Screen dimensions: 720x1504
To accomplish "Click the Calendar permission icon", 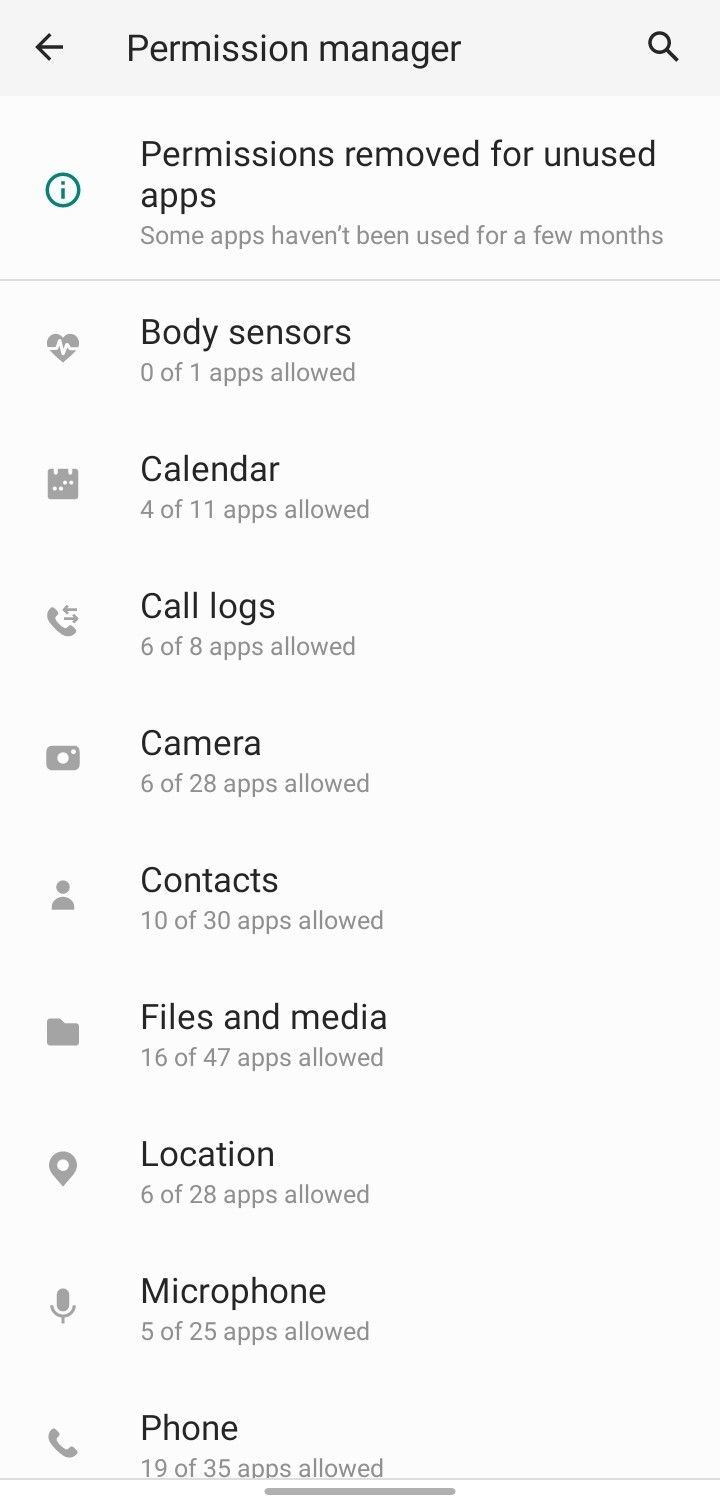I will (62, 483).
